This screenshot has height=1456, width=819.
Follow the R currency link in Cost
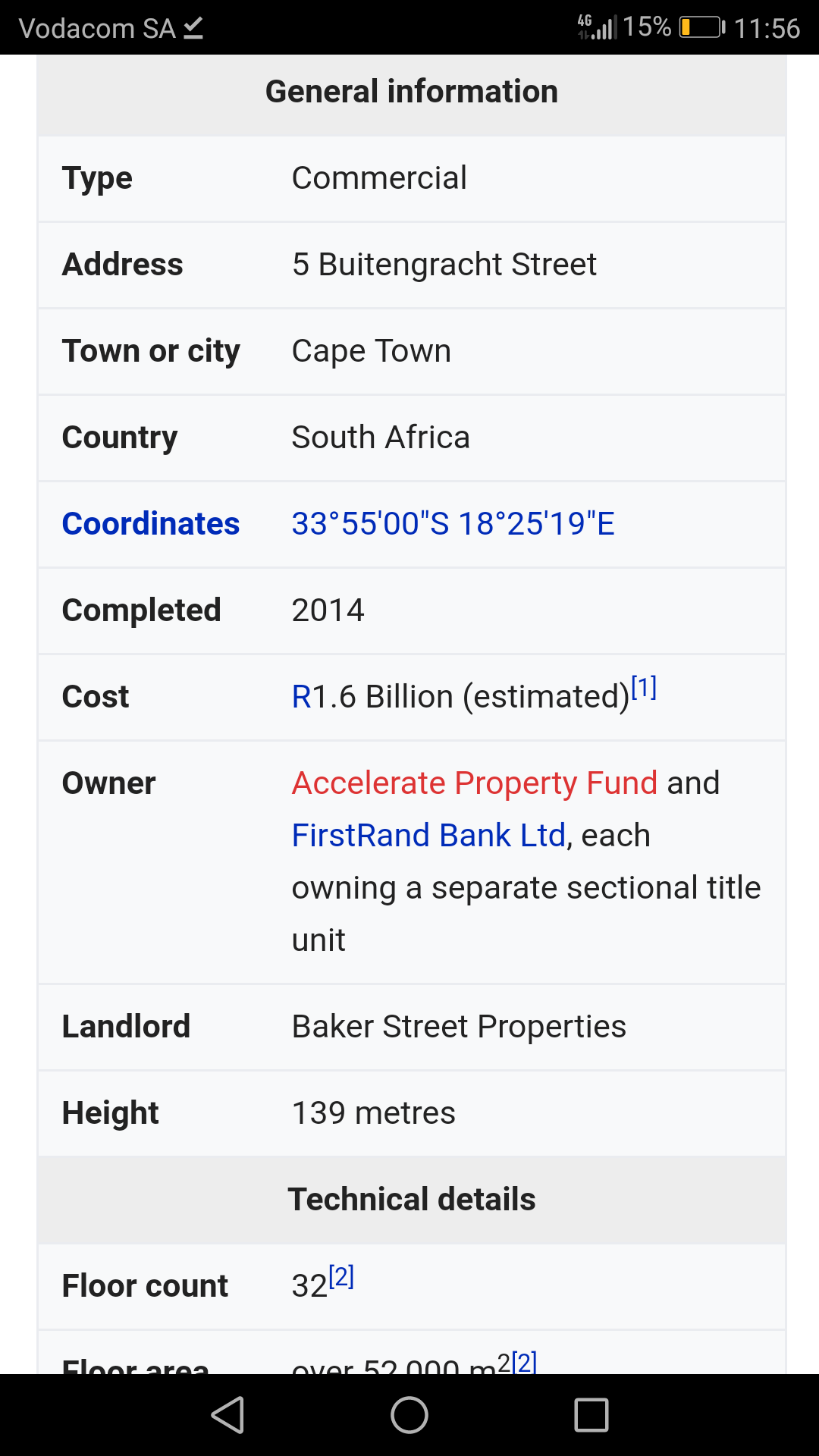click(301, 697)
